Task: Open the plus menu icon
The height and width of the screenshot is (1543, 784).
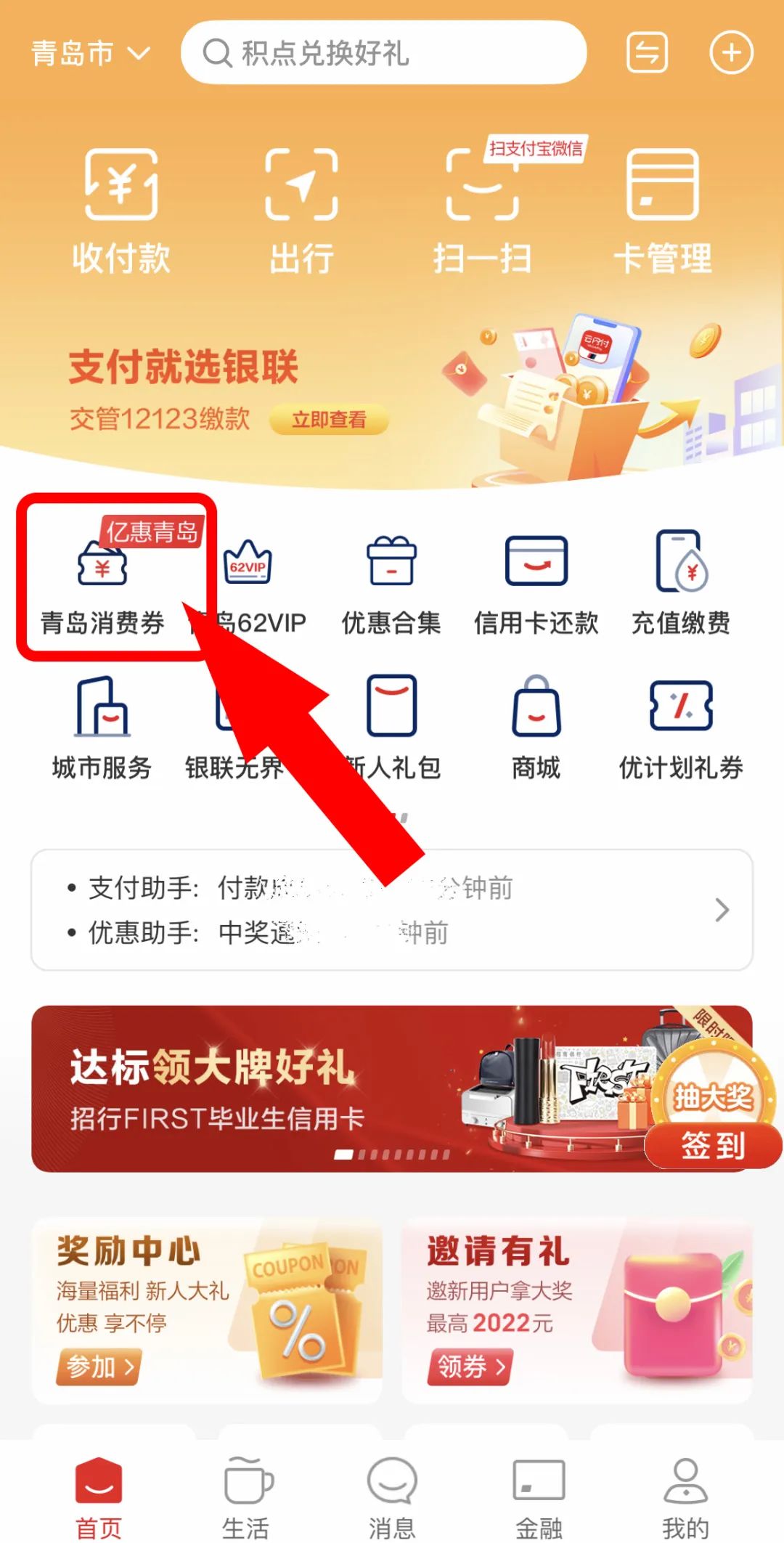Action: (x=730, y=53)
